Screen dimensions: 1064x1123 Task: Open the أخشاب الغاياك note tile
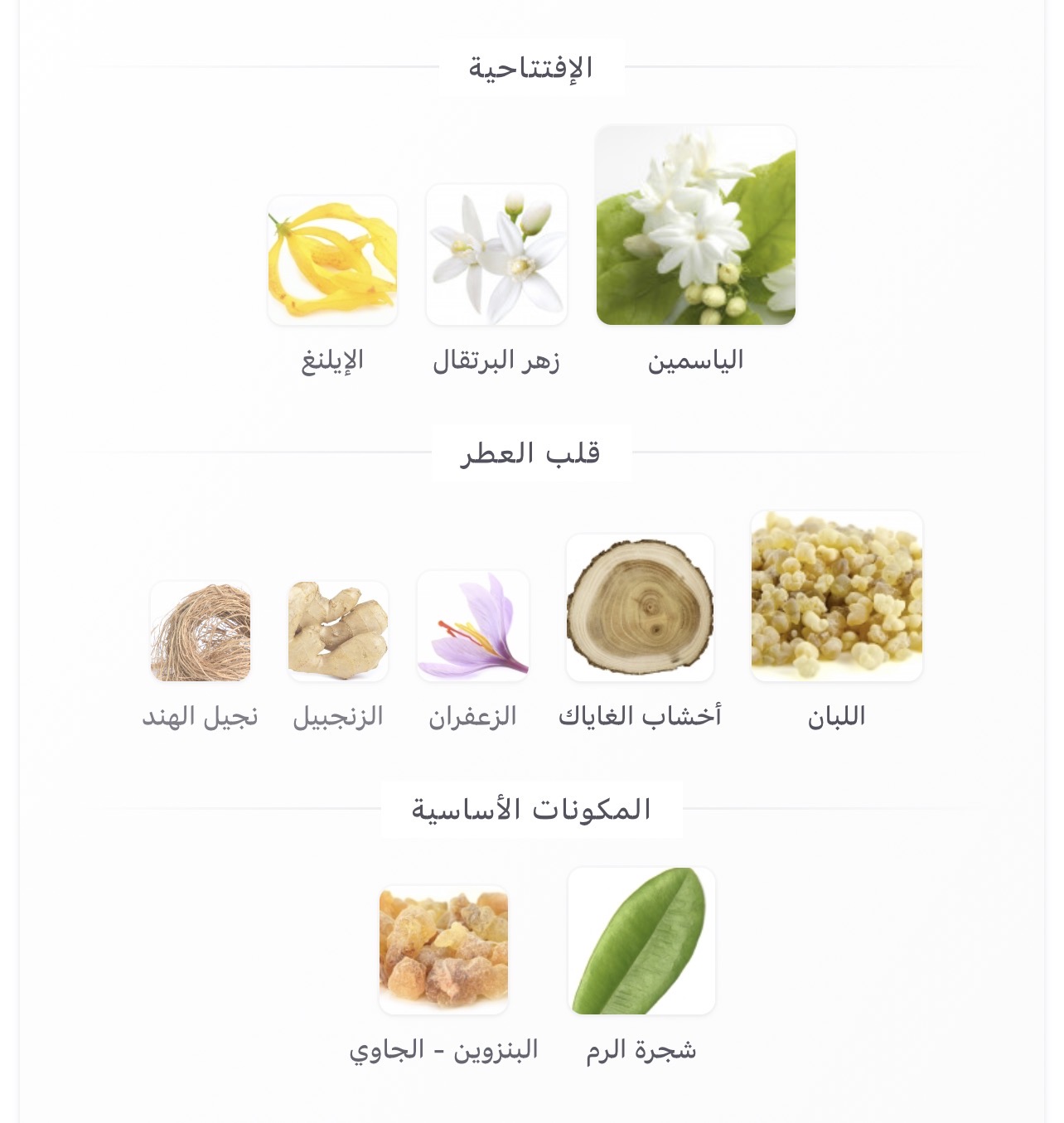[640, 608]
